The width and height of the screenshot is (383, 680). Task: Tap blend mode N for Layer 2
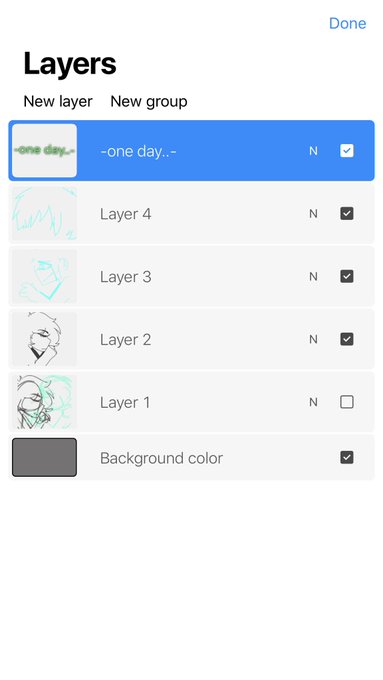(313, 339)
